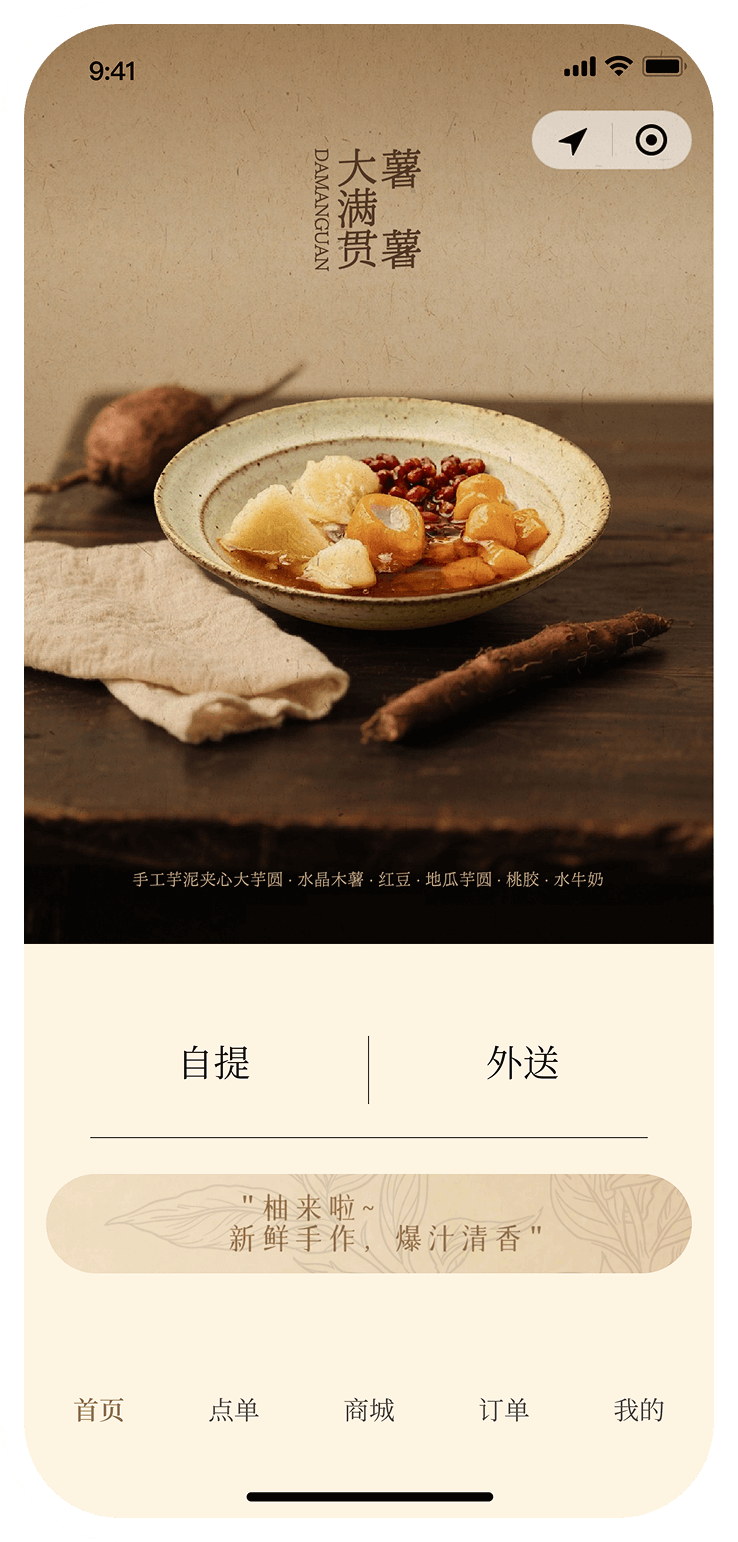Choose 自提 self-pickup ordering

tap(215, 1063)
